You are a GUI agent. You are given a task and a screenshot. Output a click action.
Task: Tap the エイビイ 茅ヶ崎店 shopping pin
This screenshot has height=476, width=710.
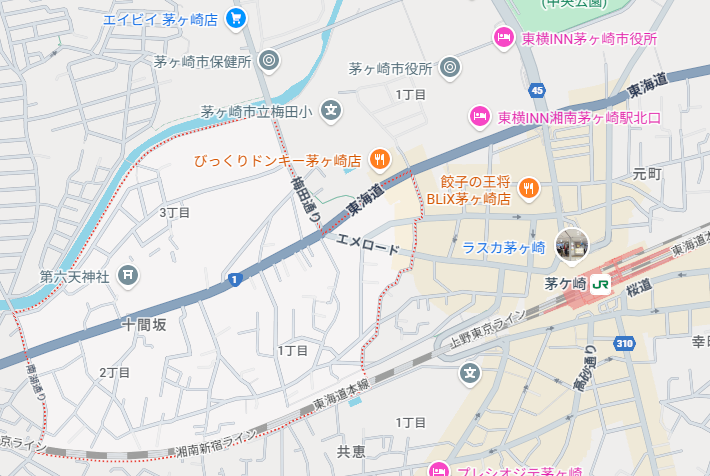click(x=236, y=17)
